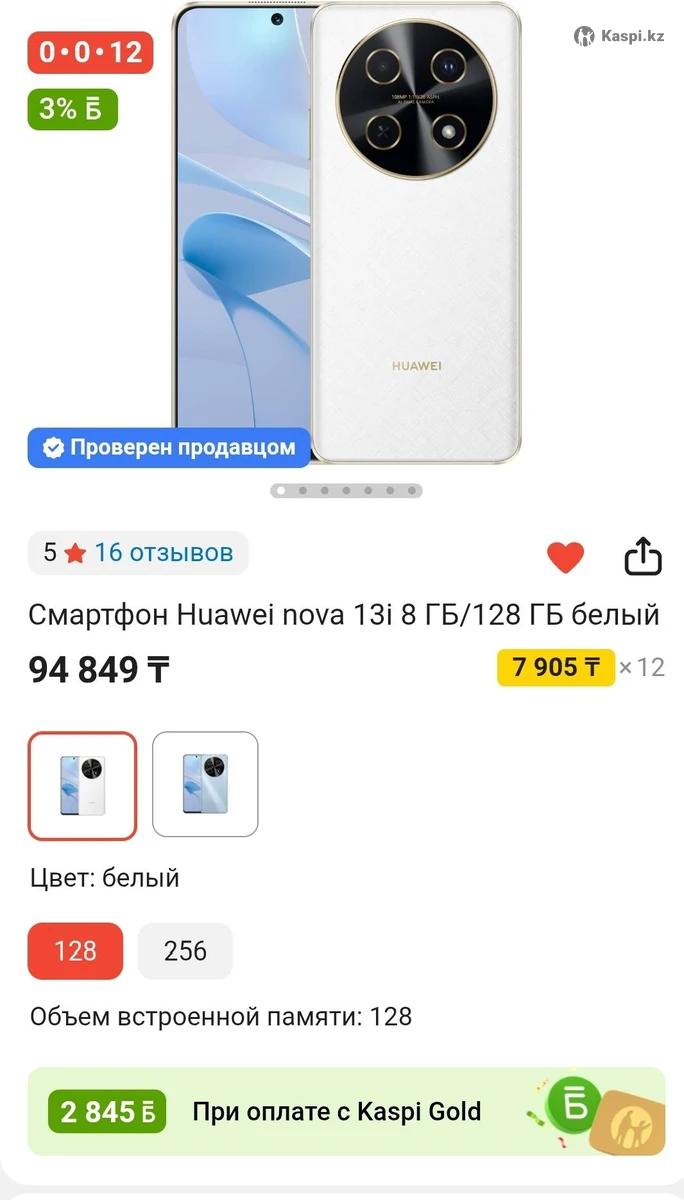This screenshot has width=684, height=1200.
Task: Remove product from favorites via heart icon
Action: click(565, 557)
